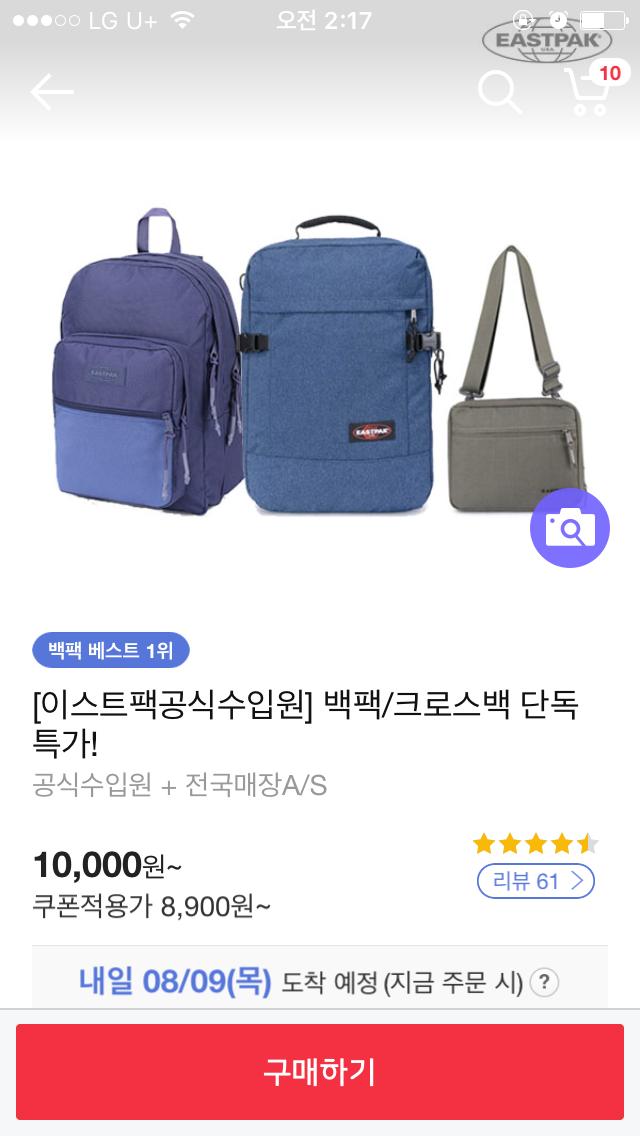640x1136 pixels.
Task: Tap the purple image search camera button
Action: click(x=569, y=527)
